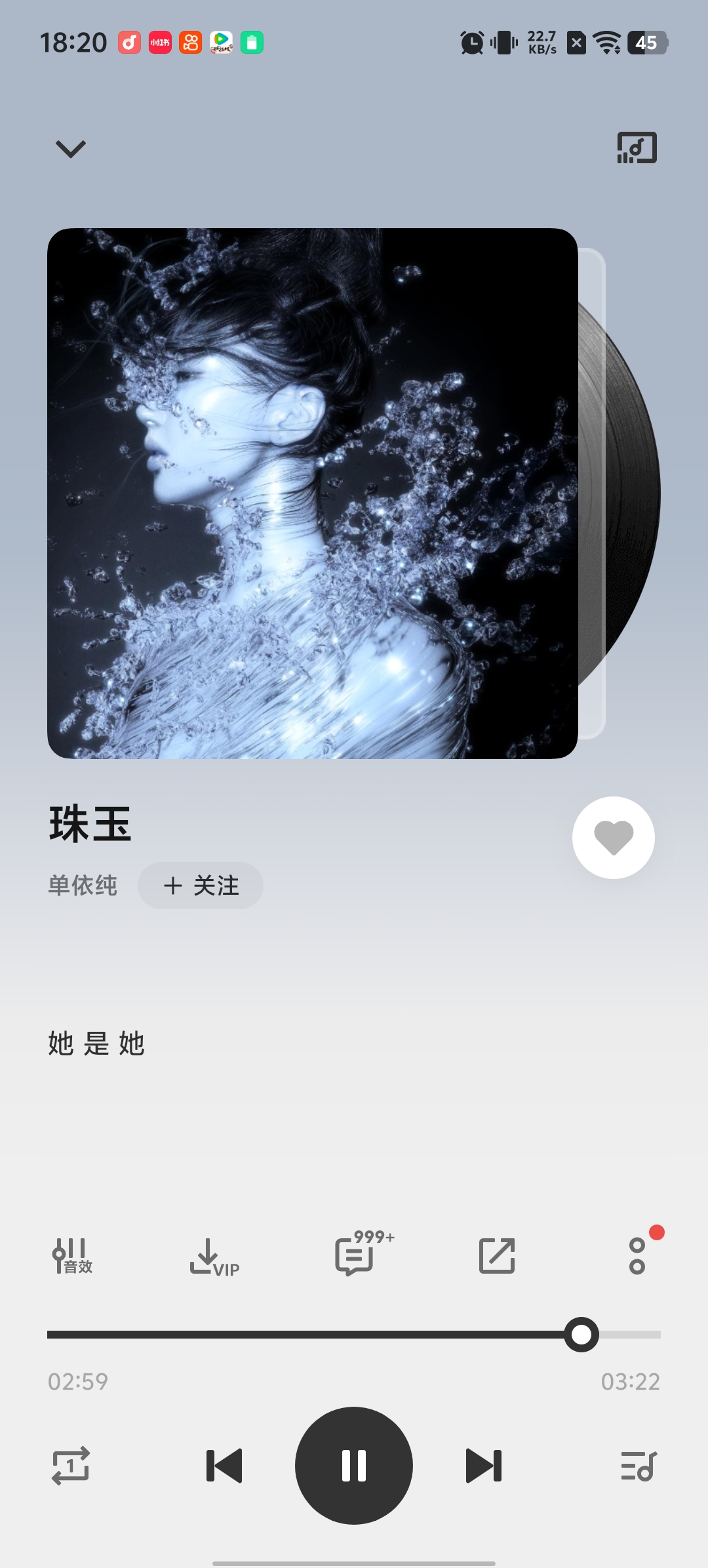Open artist page for 单依纯
708x1568 pixels.
pos(83,886)
